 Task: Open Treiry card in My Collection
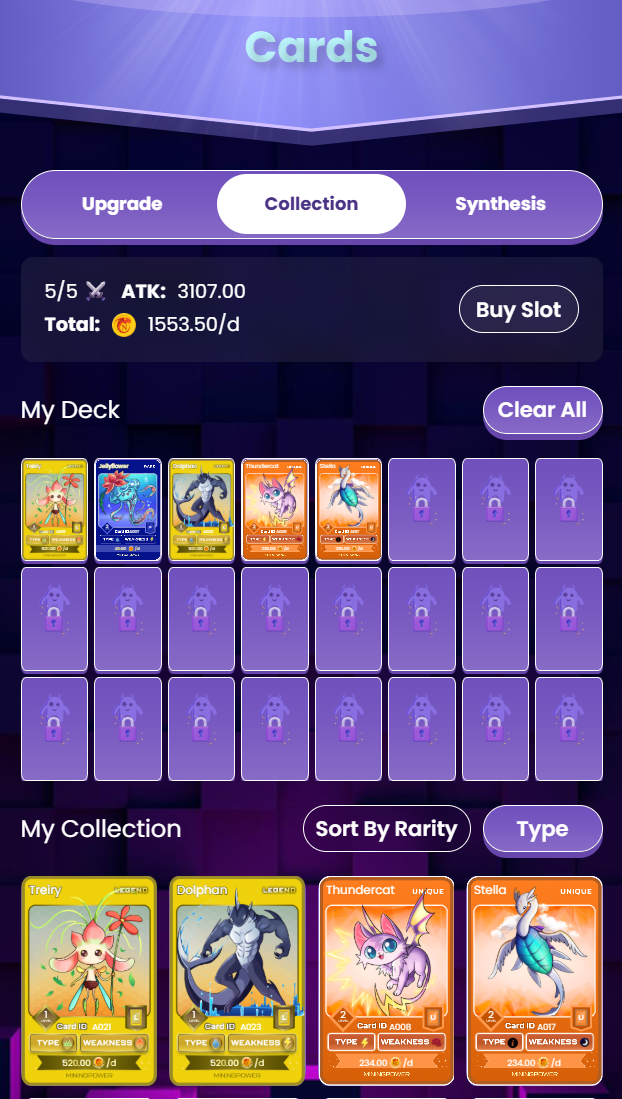click(x=89, y=980)
